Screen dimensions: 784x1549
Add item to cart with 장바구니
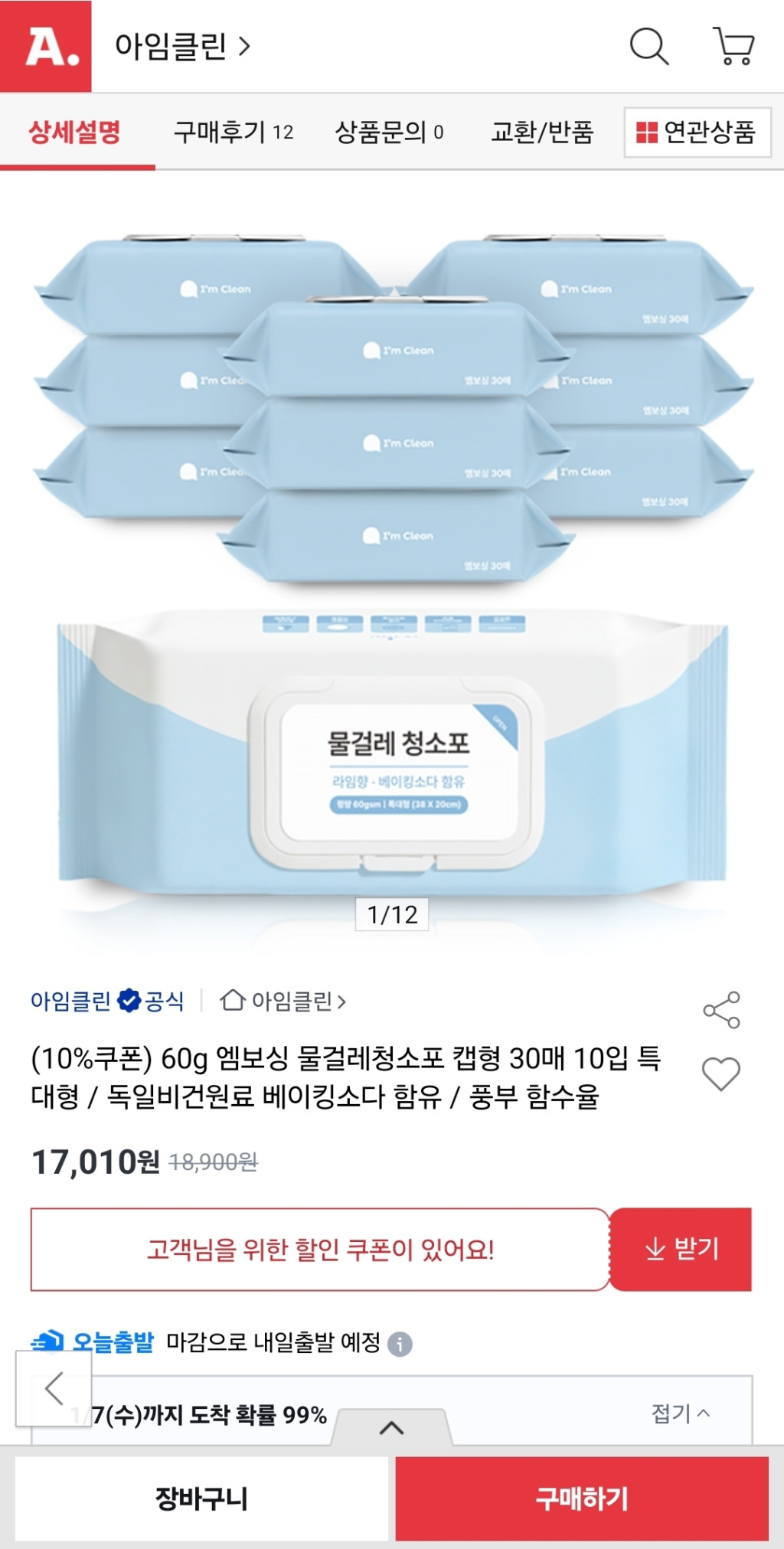click(201, 1498)
